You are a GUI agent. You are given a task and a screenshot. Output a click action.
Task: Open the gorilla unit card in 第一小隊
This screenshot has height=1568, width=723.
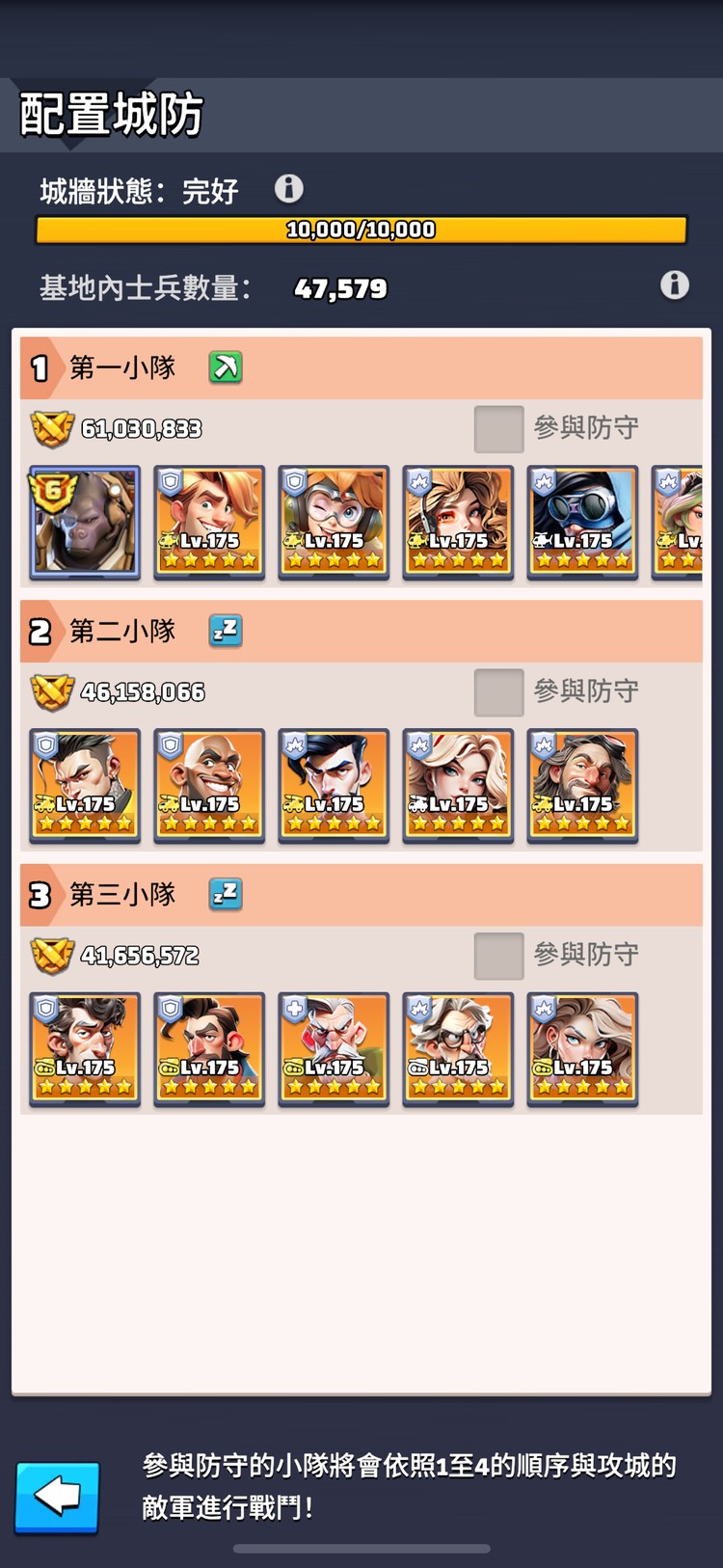pos(85,523)
